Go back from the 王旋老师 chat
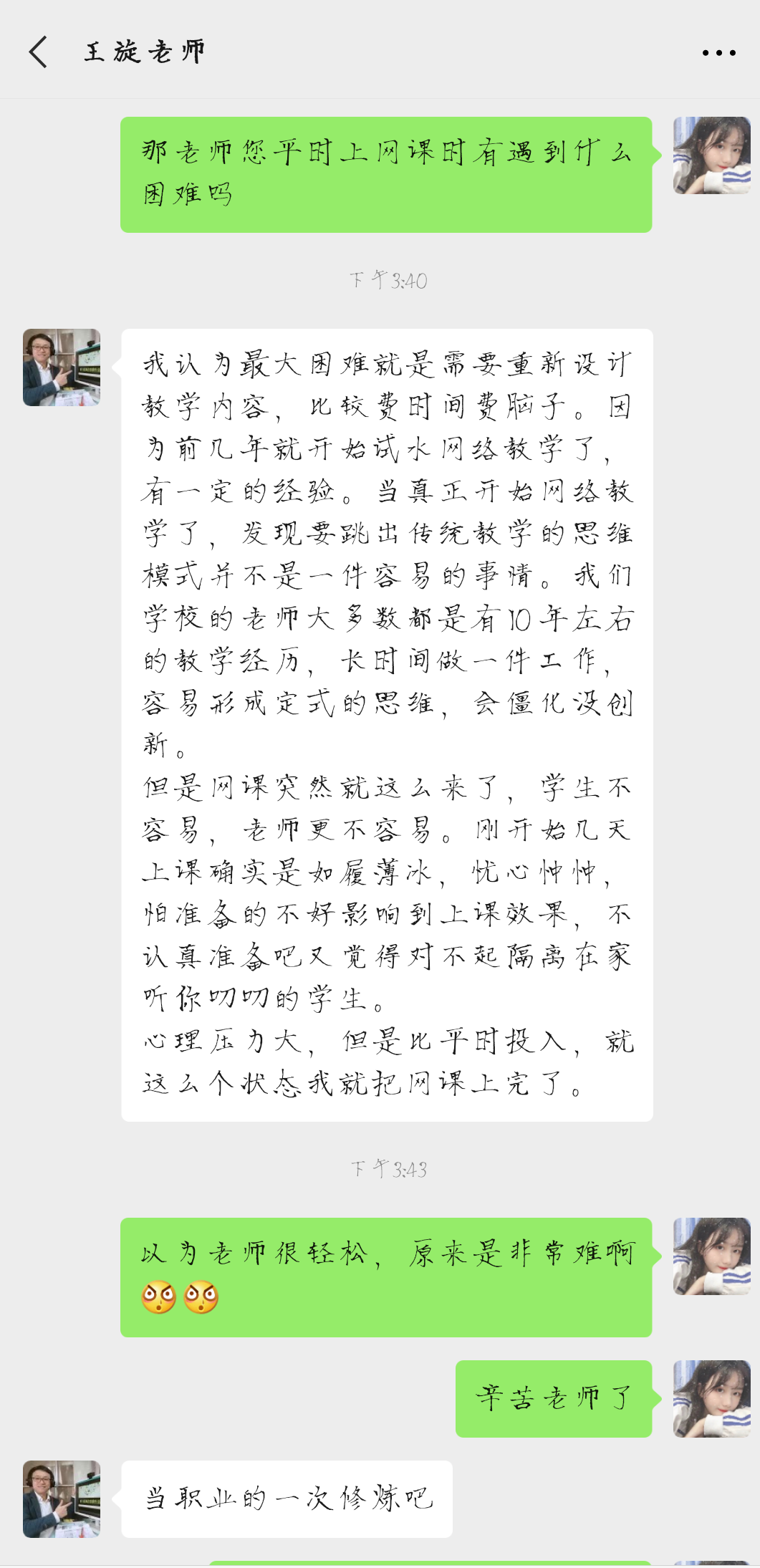 click(39, 52)
